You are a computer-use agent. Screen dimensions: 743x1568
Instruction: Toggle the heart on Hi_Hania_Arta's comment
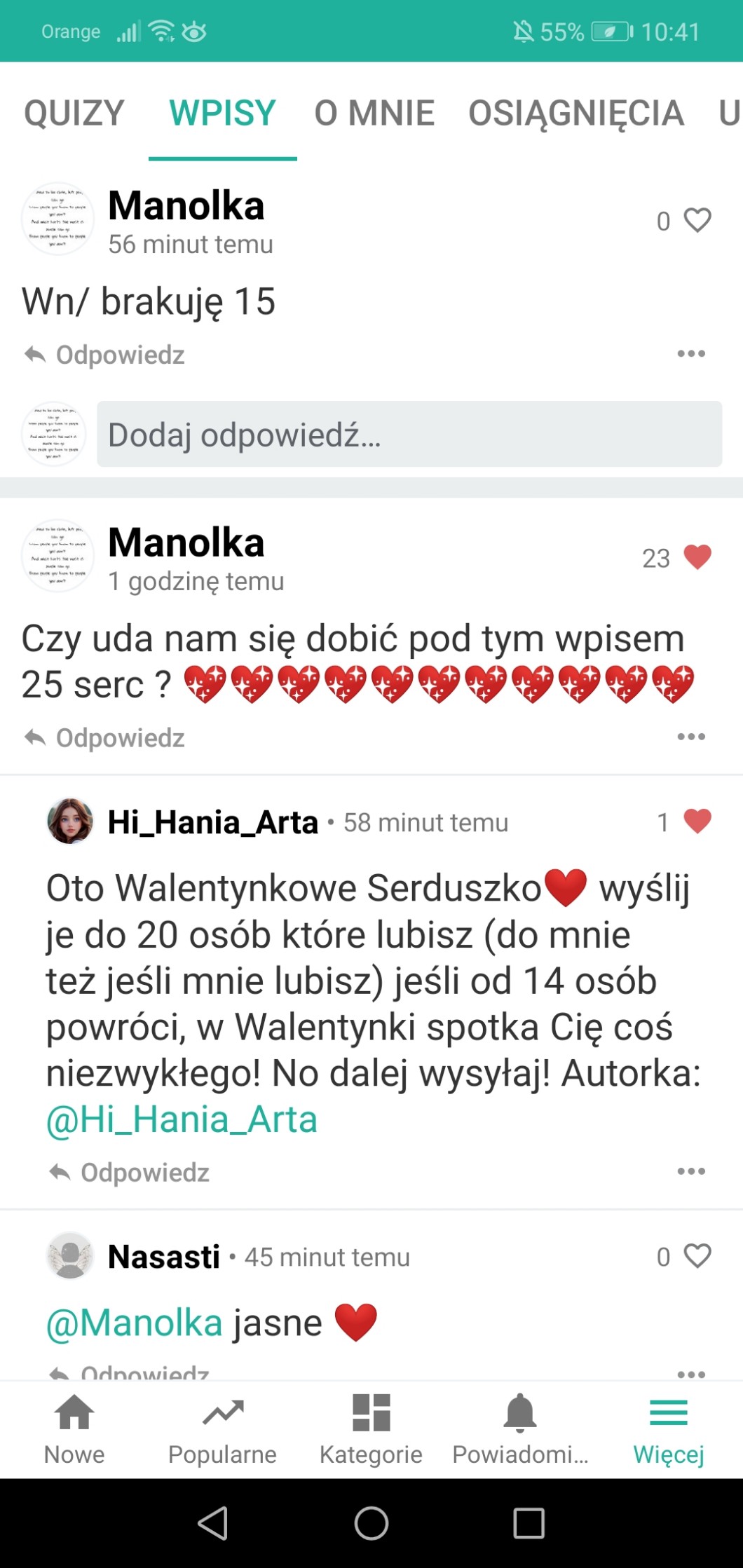pyautogui.click(x=697, y=822)
